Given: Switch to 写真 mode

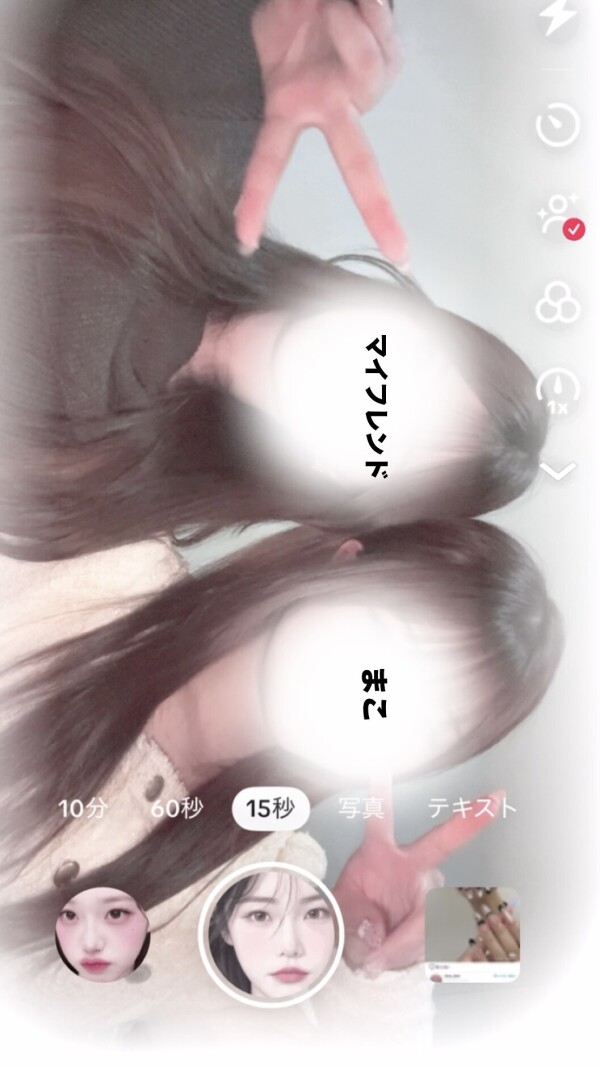Looking at the screenshot, I should pos(361,808).
